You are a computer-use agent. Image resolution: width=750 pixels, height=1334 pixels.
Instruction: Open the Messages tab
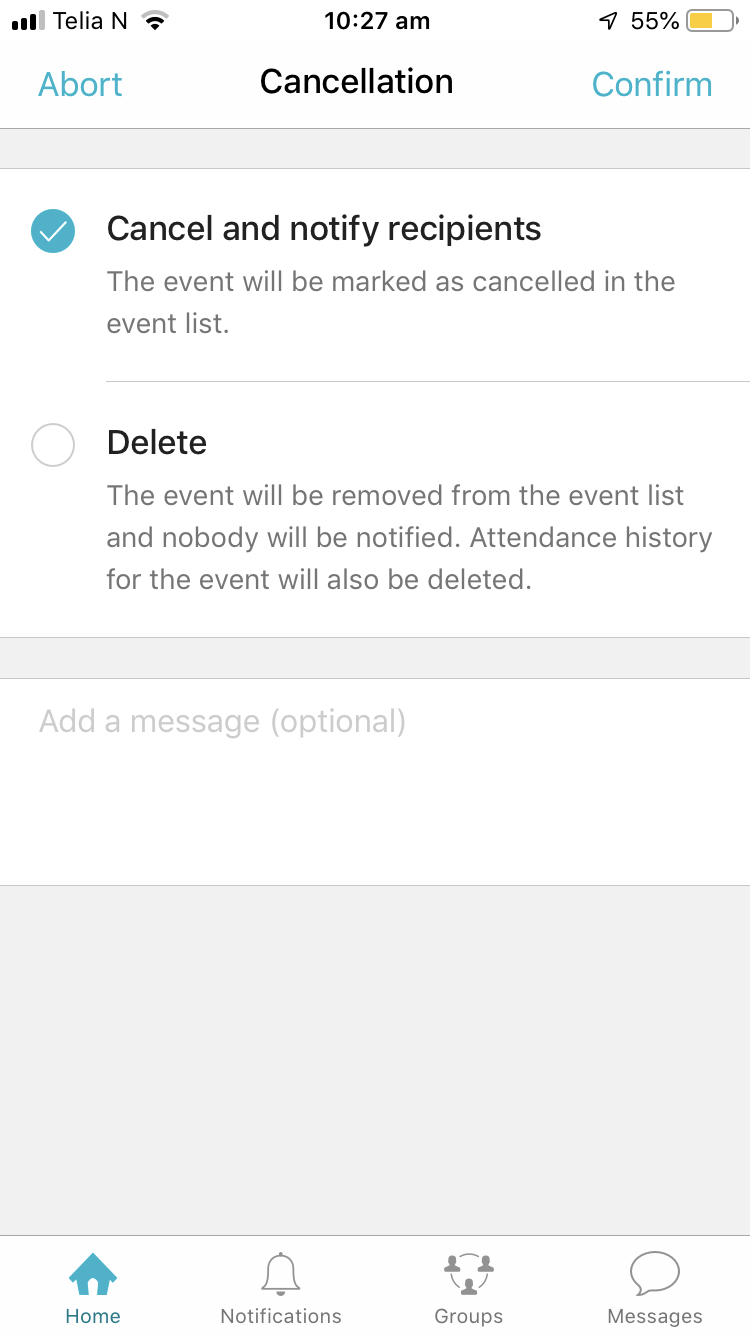[655, 1288]
